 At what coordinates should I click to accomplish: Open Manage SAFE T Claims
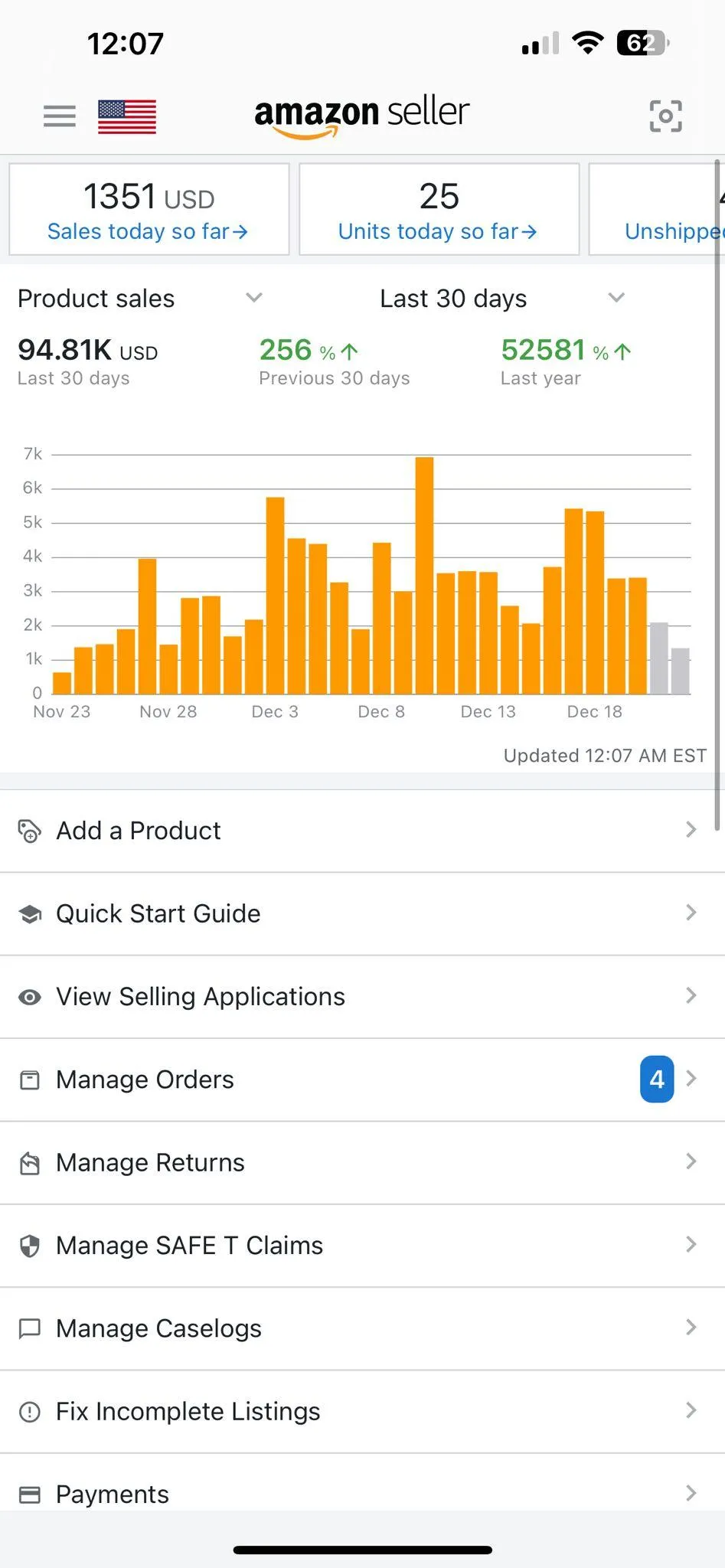(x=362, y=1246)
